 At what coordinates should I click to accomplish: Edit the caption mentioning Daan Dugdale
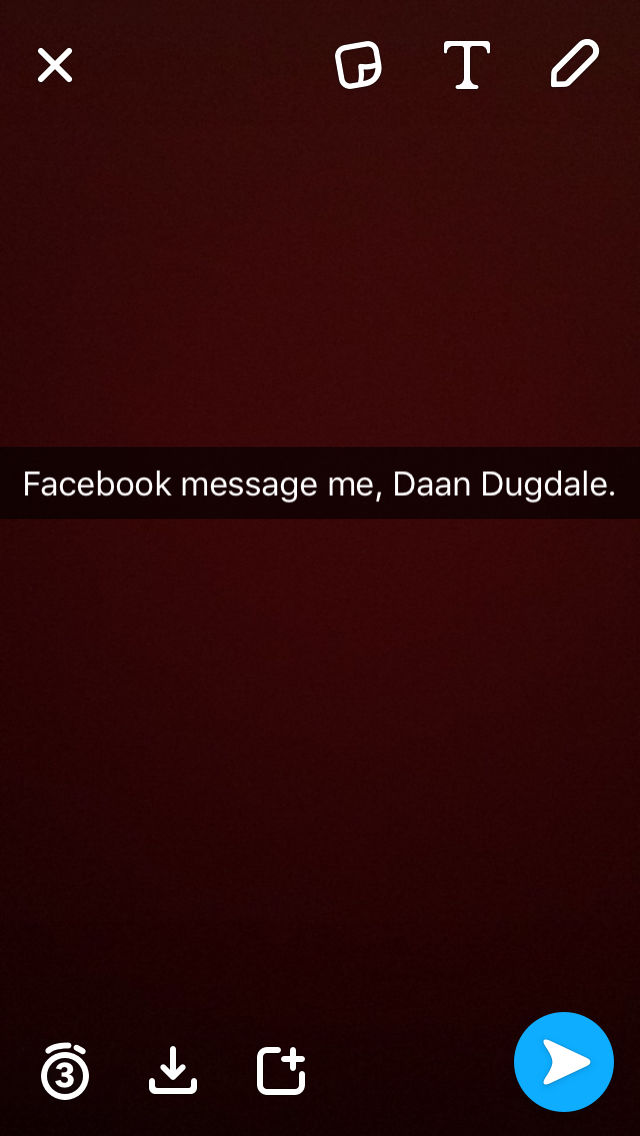(x=320, y=483)
